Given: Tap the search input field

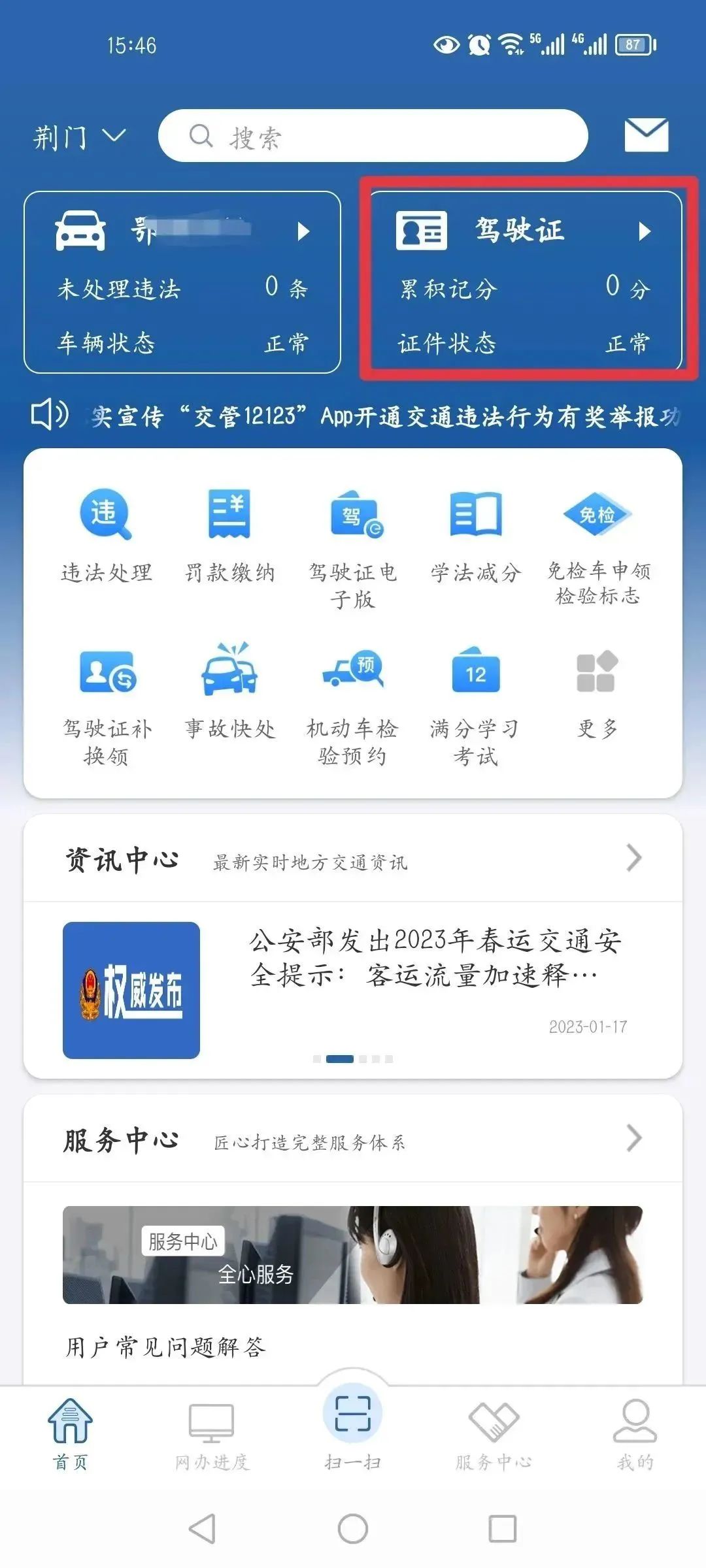Looking at the screenshot, I should tap(373, 136).
